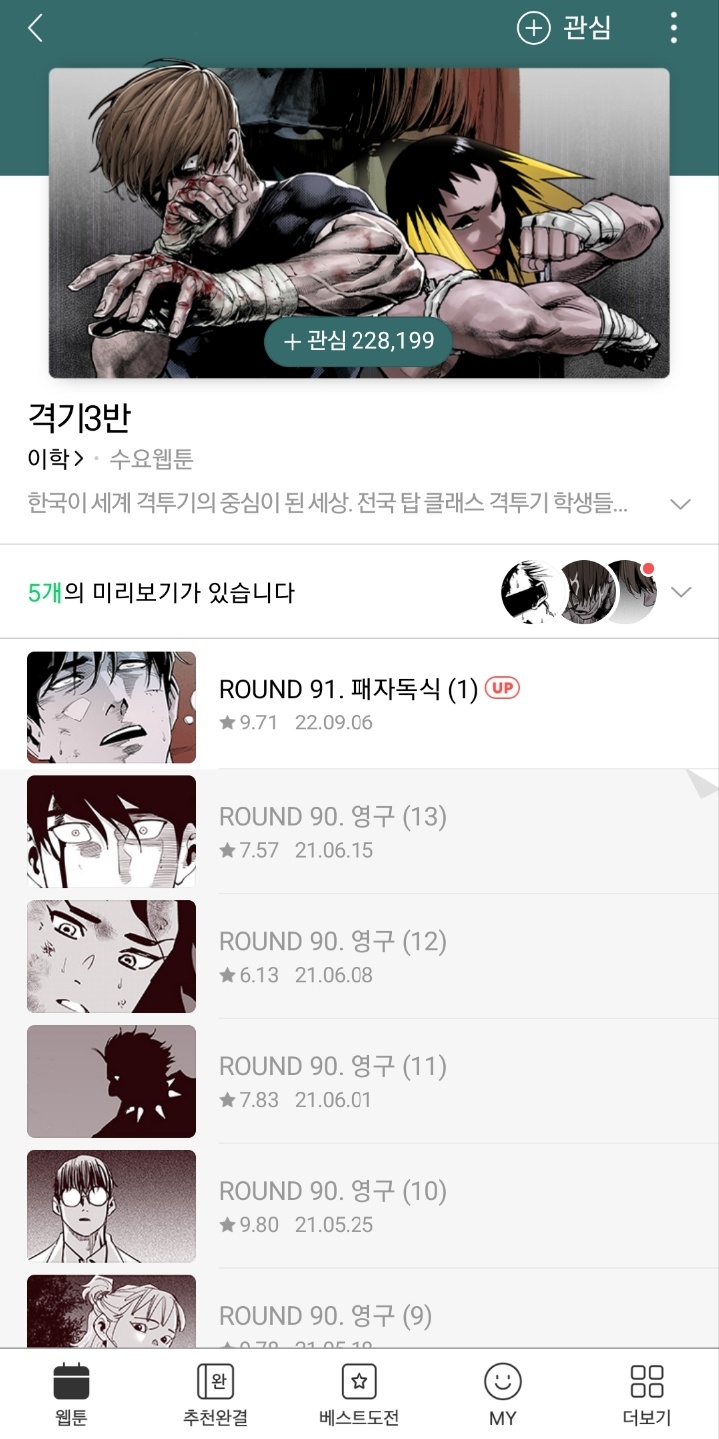
Task: Open the MY tab
Action: tap(503, 1395)
